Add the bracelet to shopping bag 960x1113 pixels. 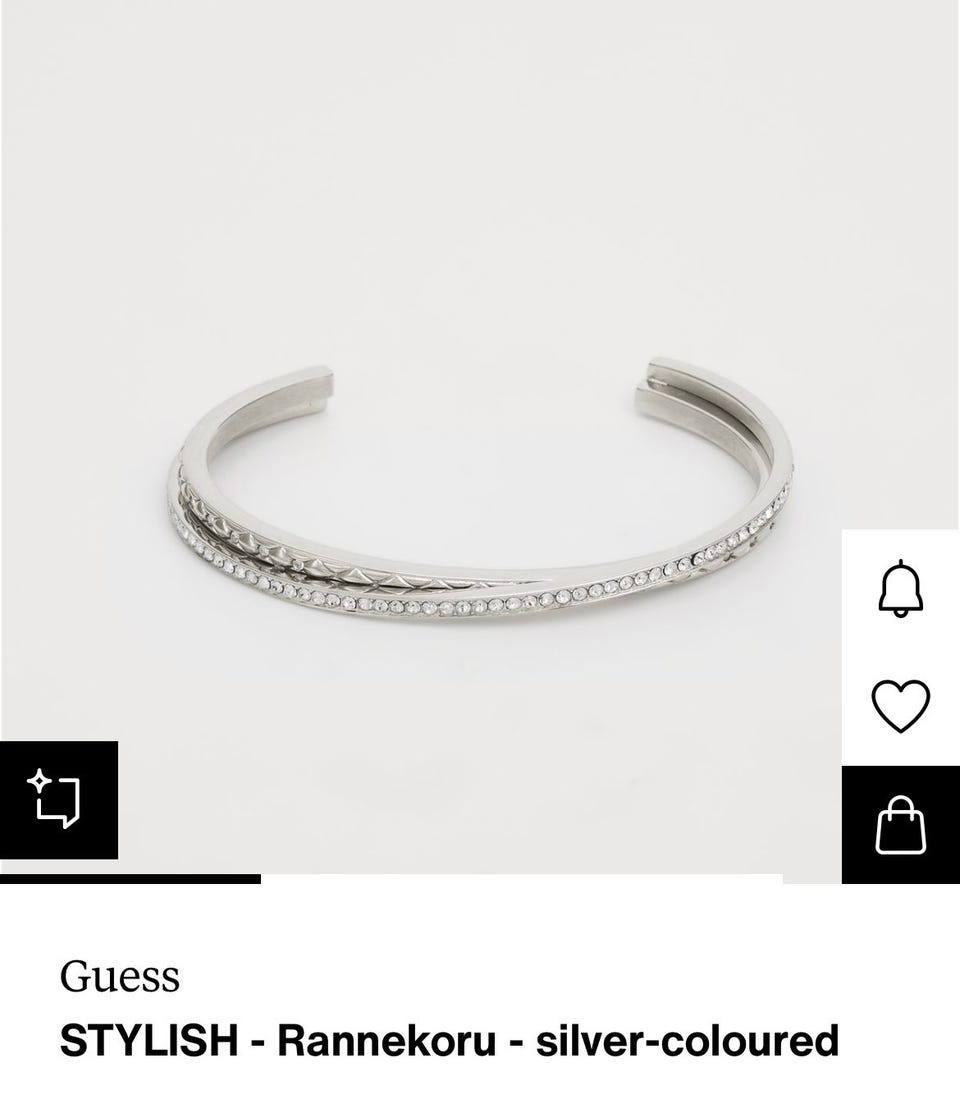900,825
